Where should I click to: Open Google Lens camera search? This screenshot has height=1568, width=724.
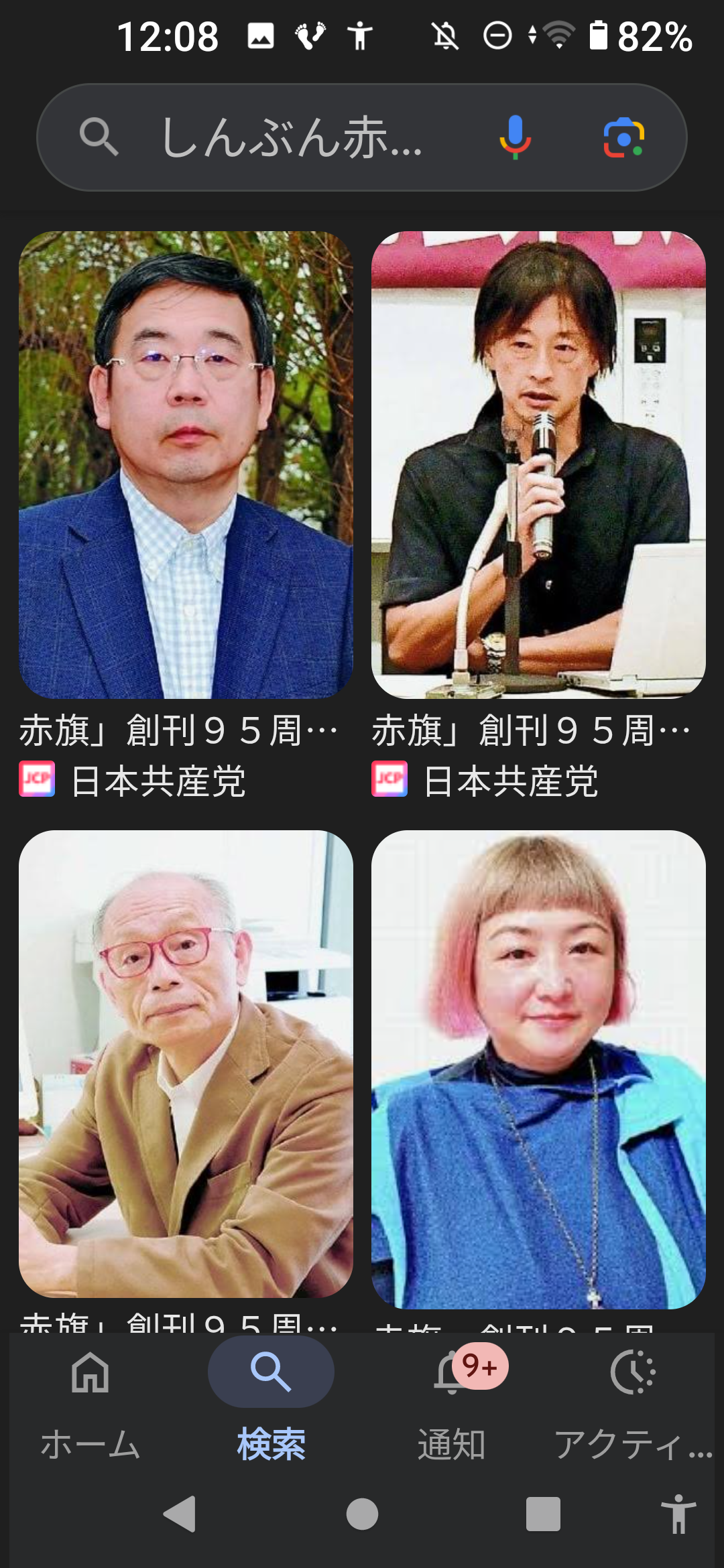pyautogui.click(x=623, y=137)
